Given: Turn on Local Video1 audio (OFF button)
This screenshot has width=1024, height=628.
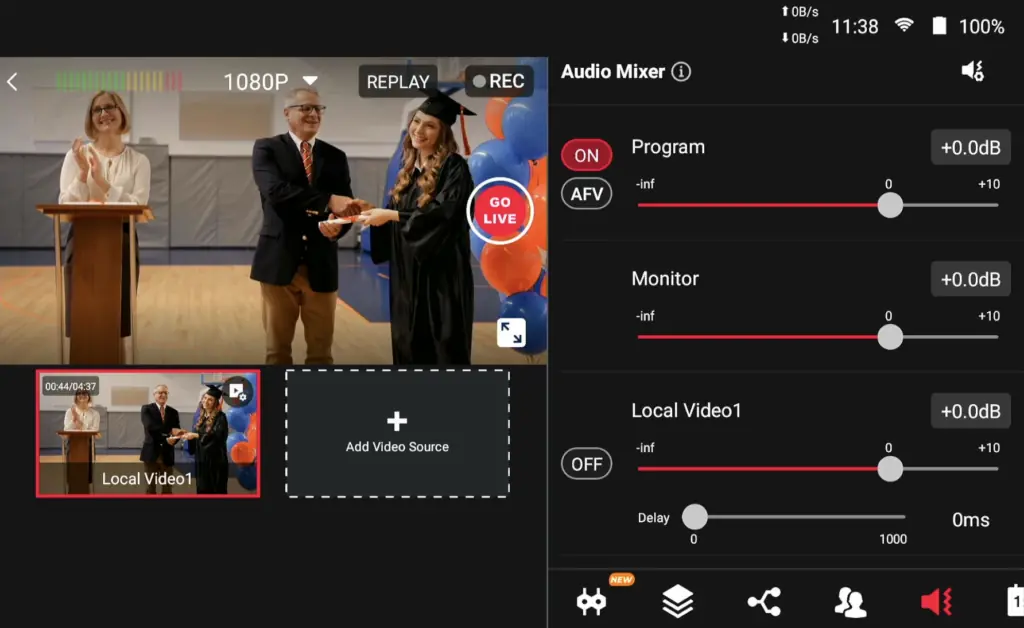Looking at the screenshot, I should coord(587,464).
